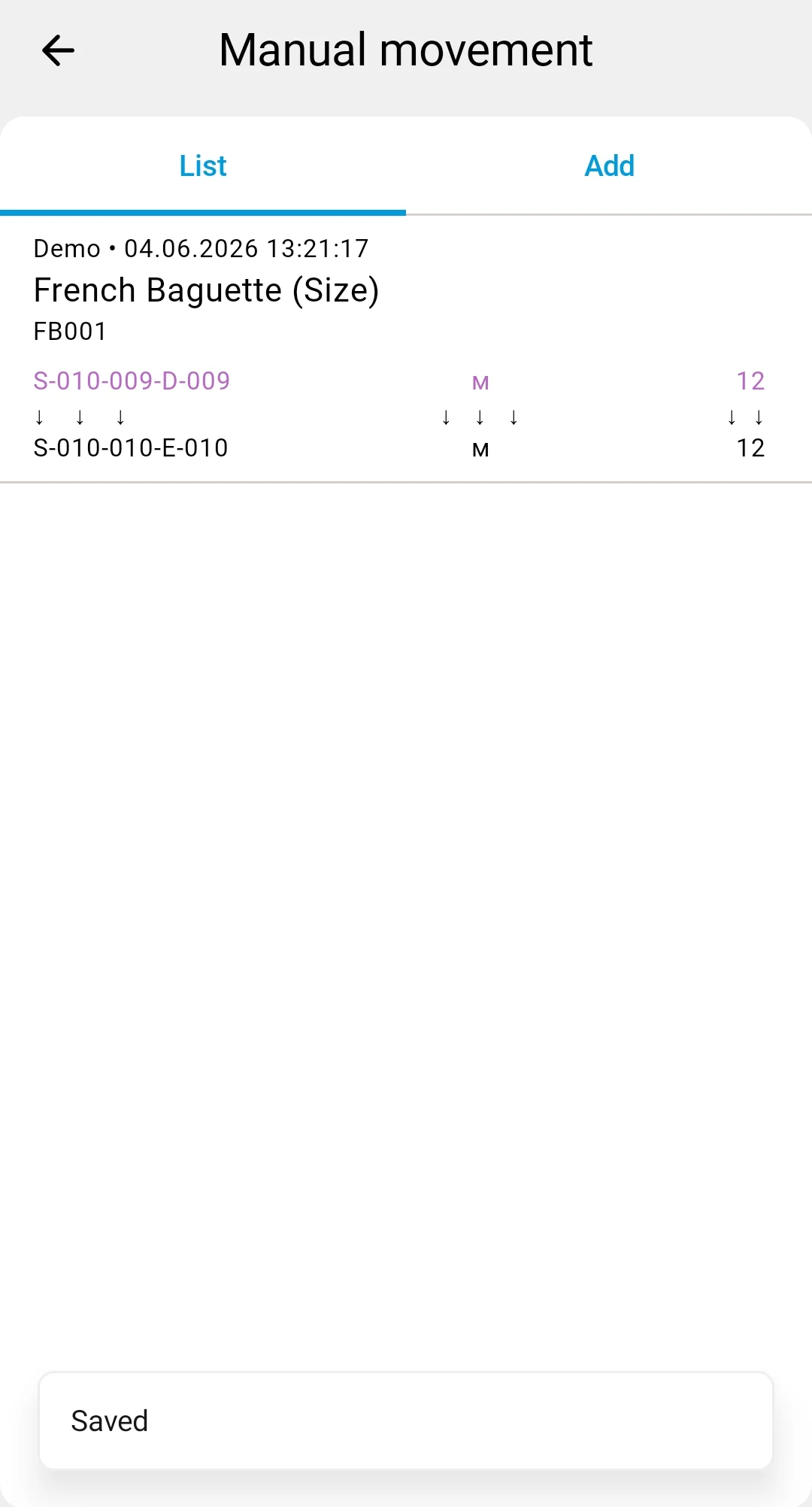Switch to the Add tab
This screenshot has width=812, height=1507.
point(609,166)
